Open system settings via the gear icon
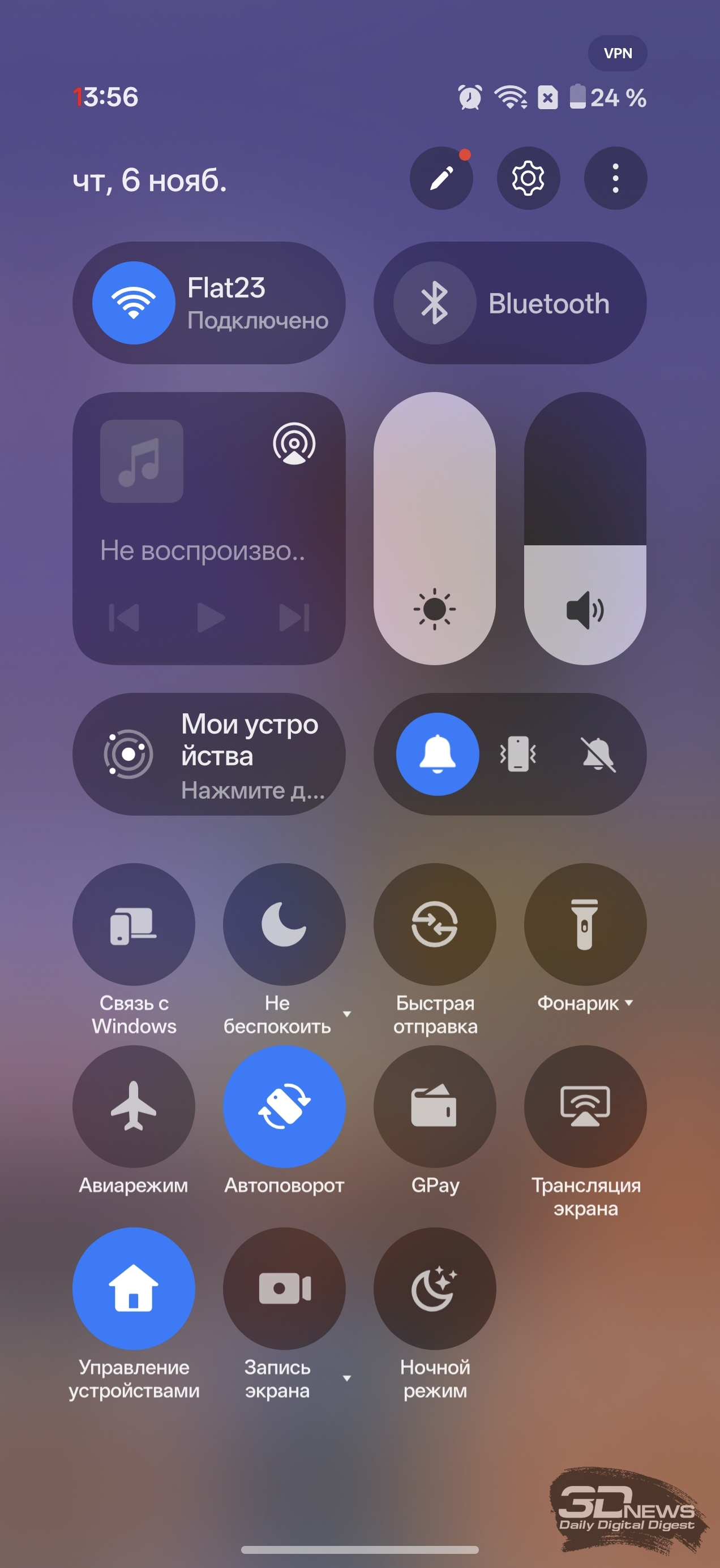 (528, 178)
